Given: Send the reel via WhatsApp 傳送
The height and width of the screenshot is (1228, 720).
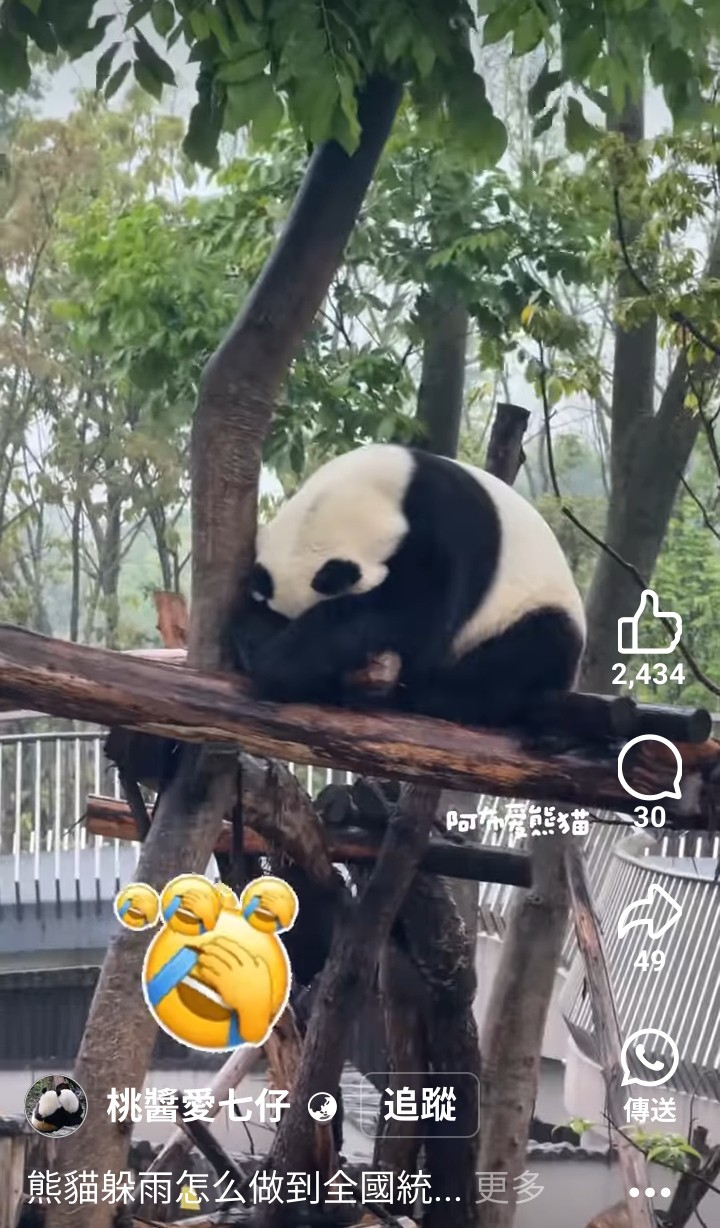Looking at the screenshot, I should pyautogui.click(x=650, y=1058).
